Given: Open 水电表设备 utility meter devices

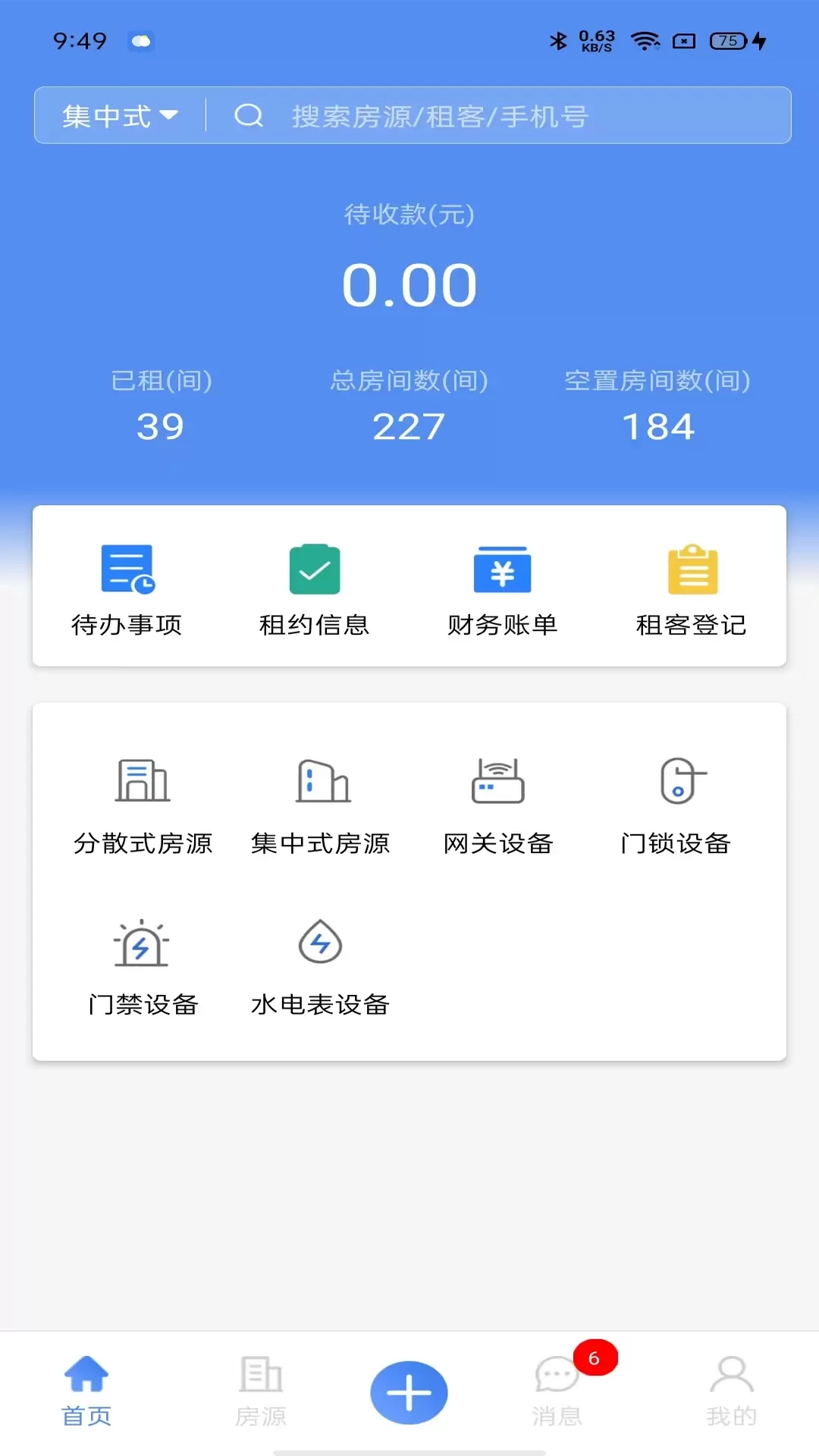Looking at the screenshot, I should coord(320,967).
